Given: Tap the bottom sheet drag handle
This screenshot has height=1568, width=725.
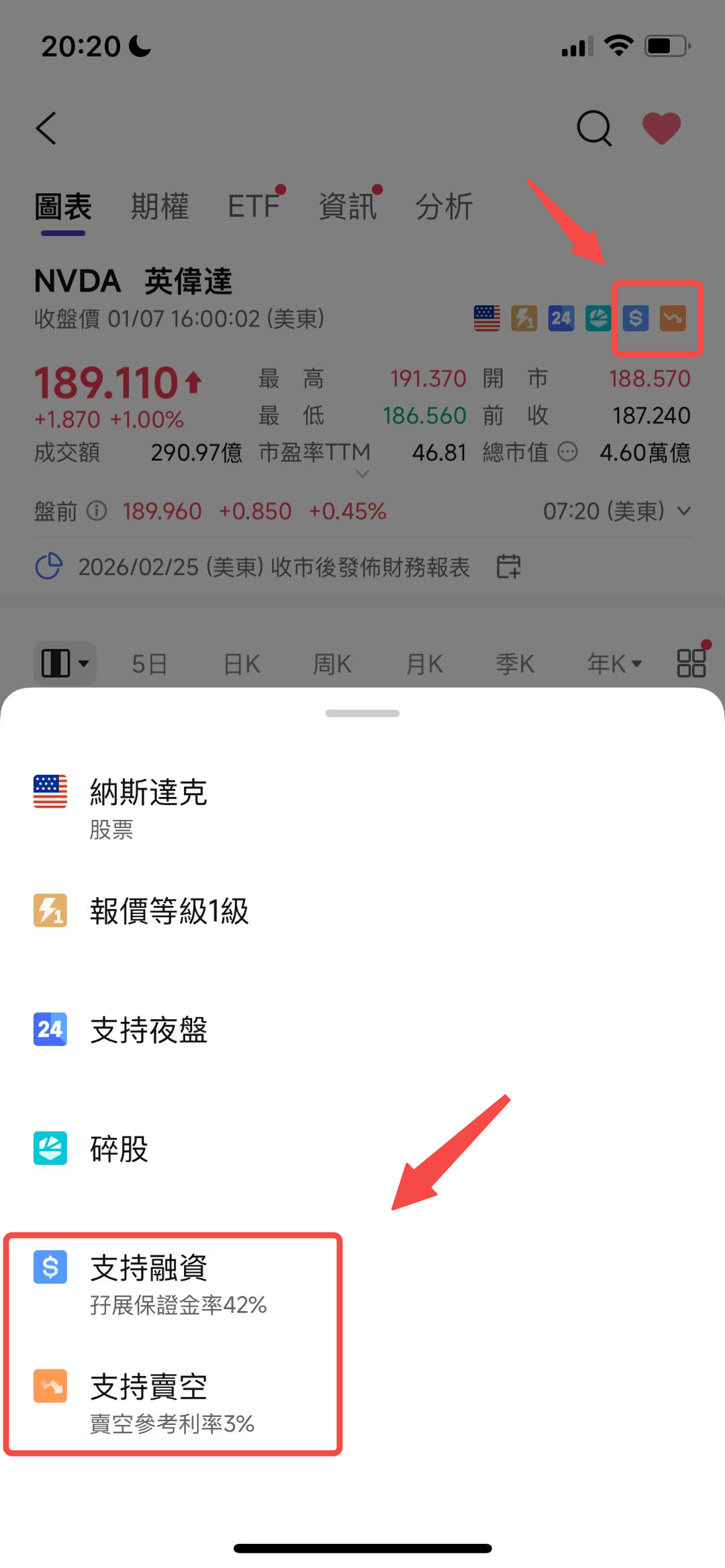Looking at the screenshot, I should (362, 713).
